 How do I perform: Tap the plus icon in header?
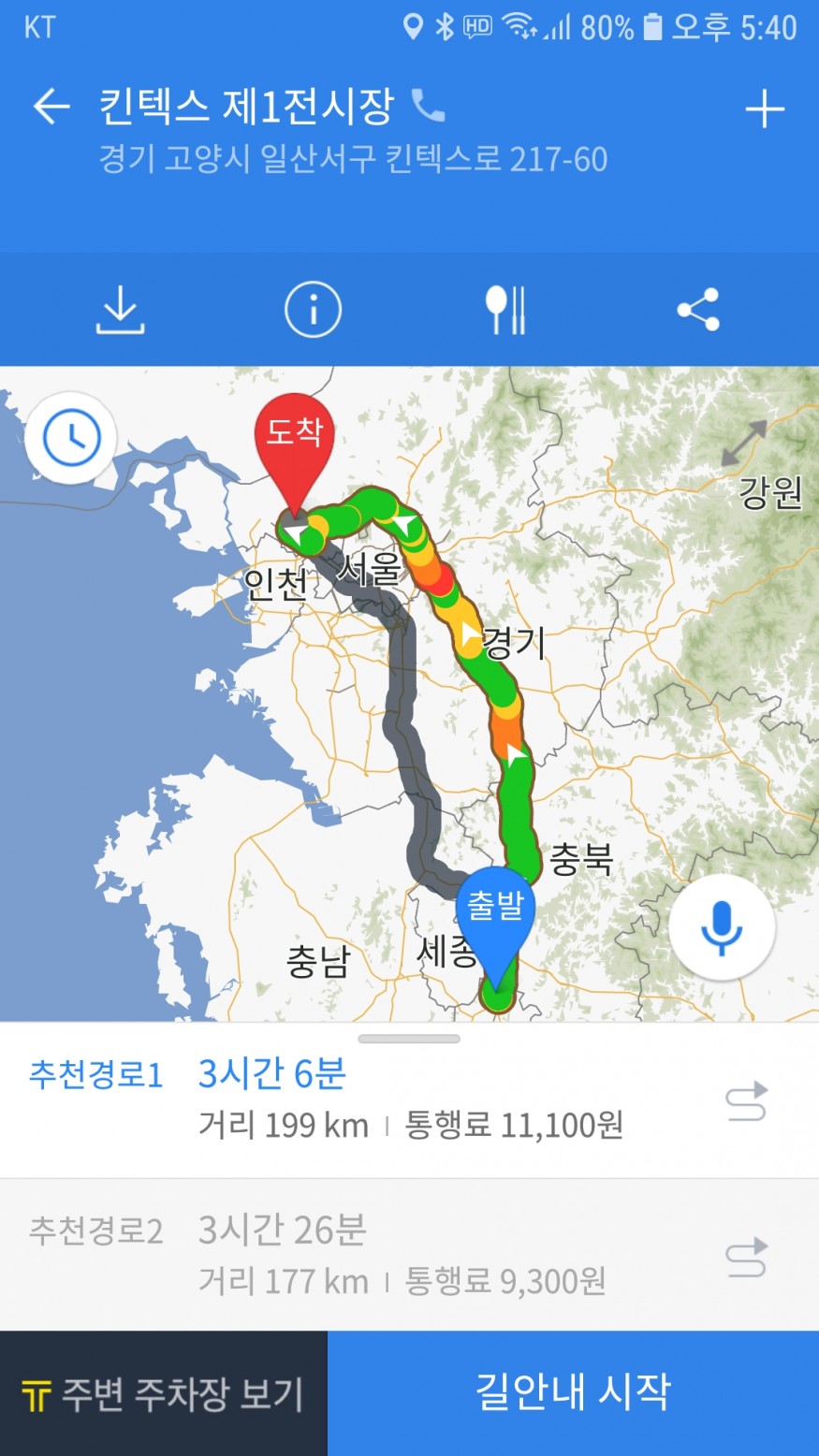pyautogui.click(x=764, y=109)
